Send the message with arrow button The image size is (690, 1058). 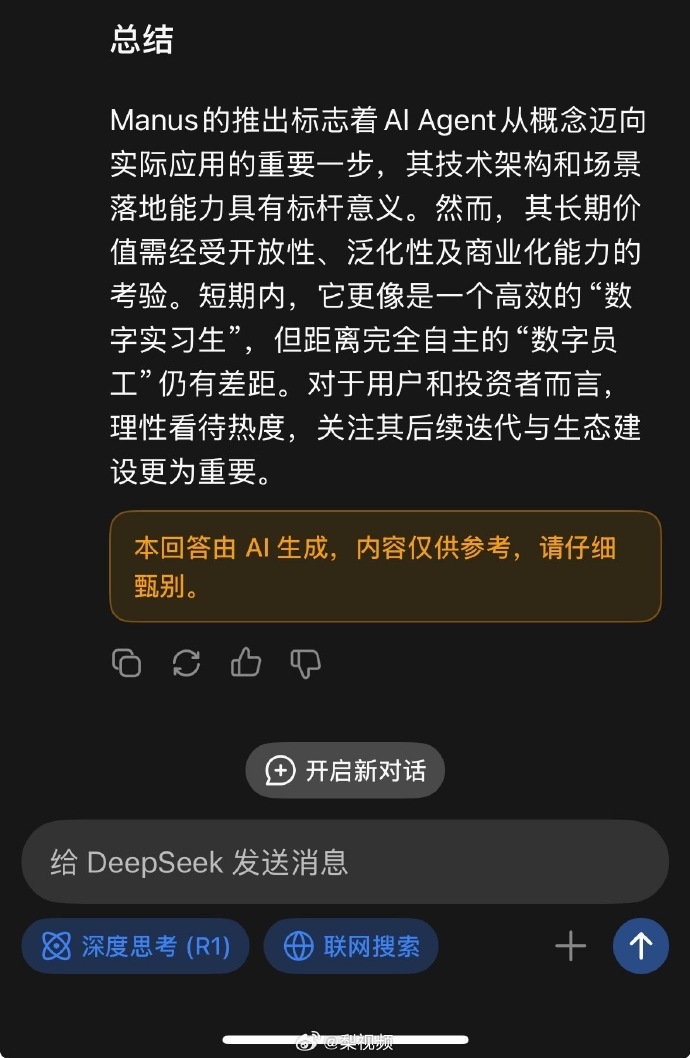641,946
